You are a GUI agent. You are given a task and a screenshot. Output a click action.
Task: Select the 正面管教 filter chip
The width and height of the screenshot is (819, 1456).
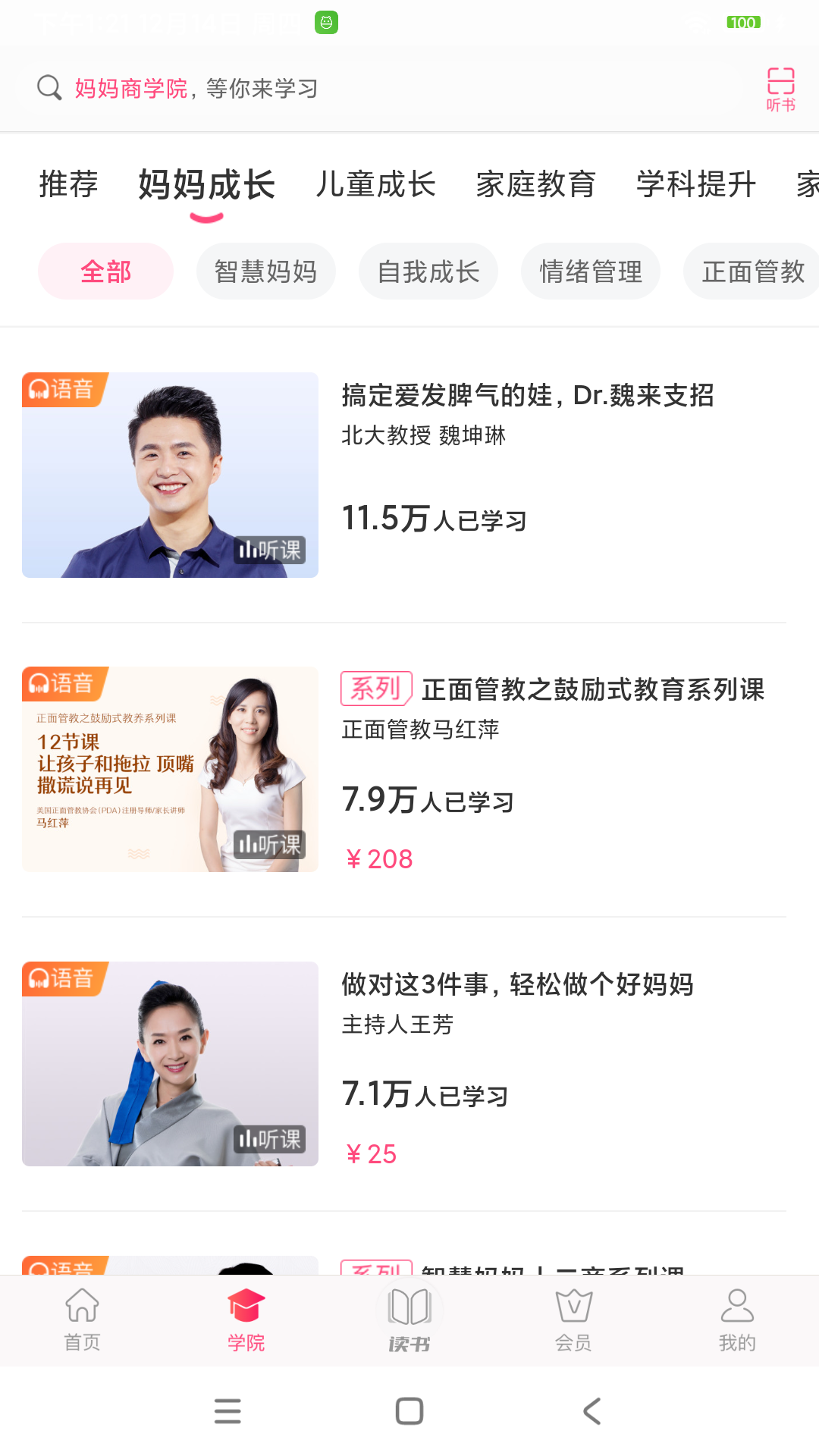coord(751,271)
